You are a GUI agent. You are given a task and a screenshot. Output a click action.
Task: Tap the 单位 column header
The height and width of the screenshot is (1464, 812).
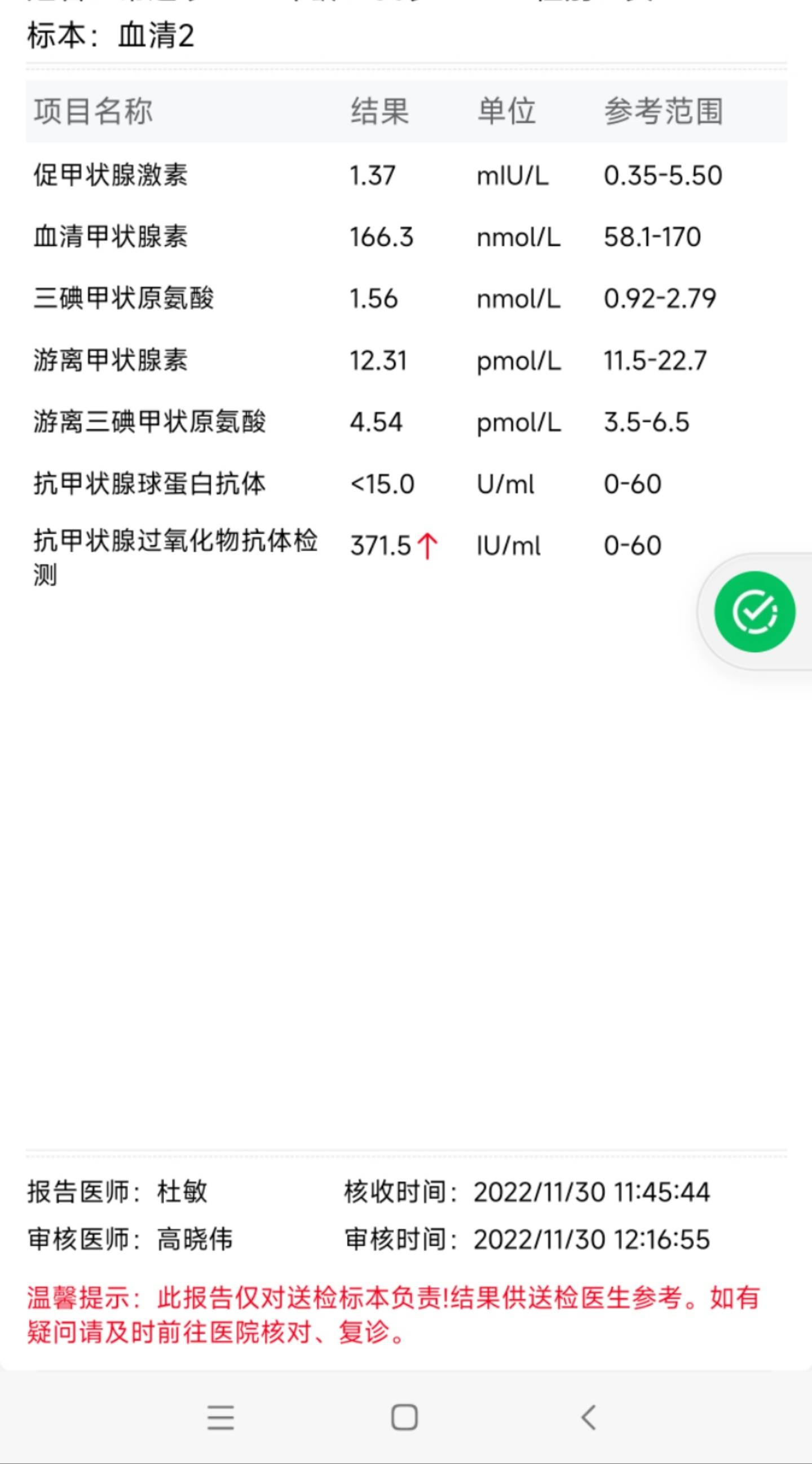coord(506,112)
